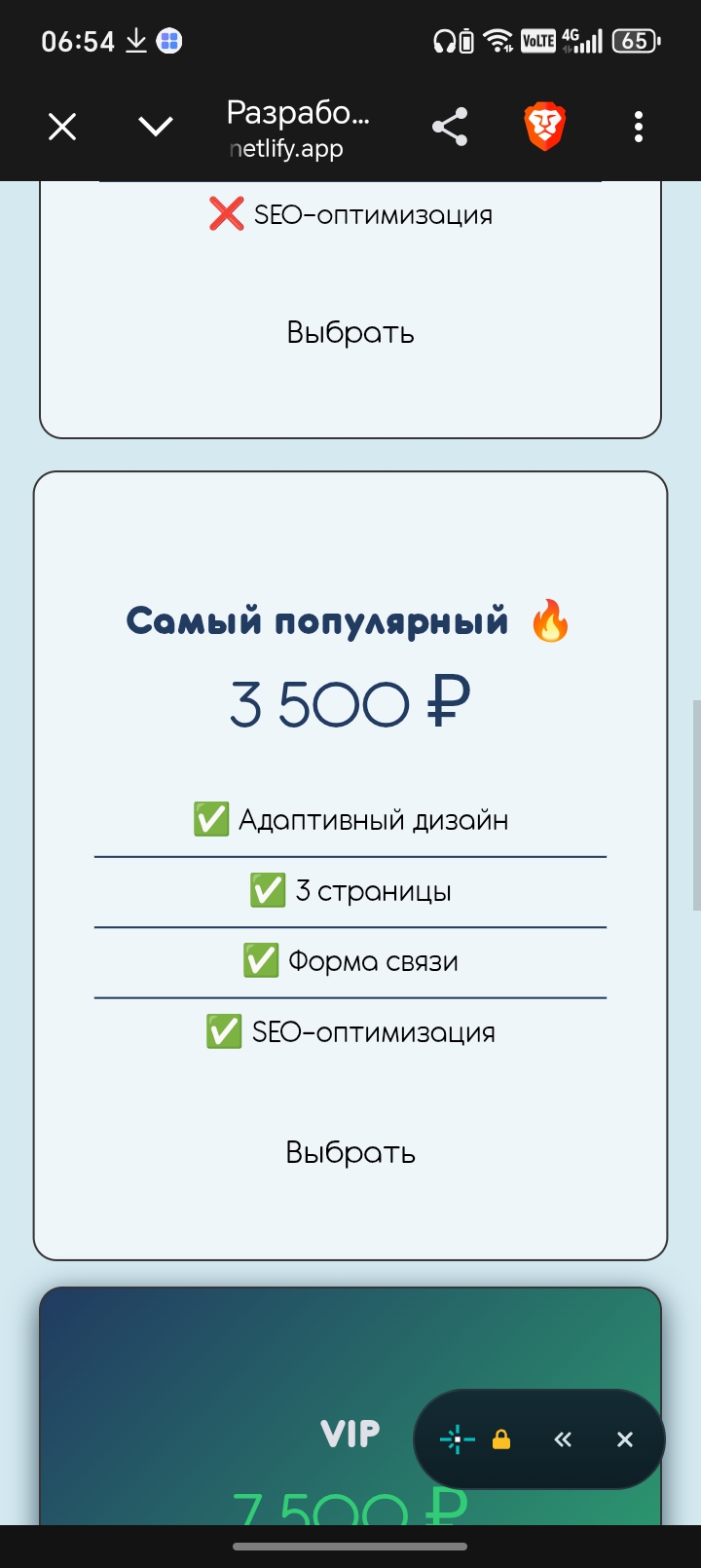Share this page
The width and height of the screenshot is (701, 1568).
pyautogui.click(x=450, y=127)
